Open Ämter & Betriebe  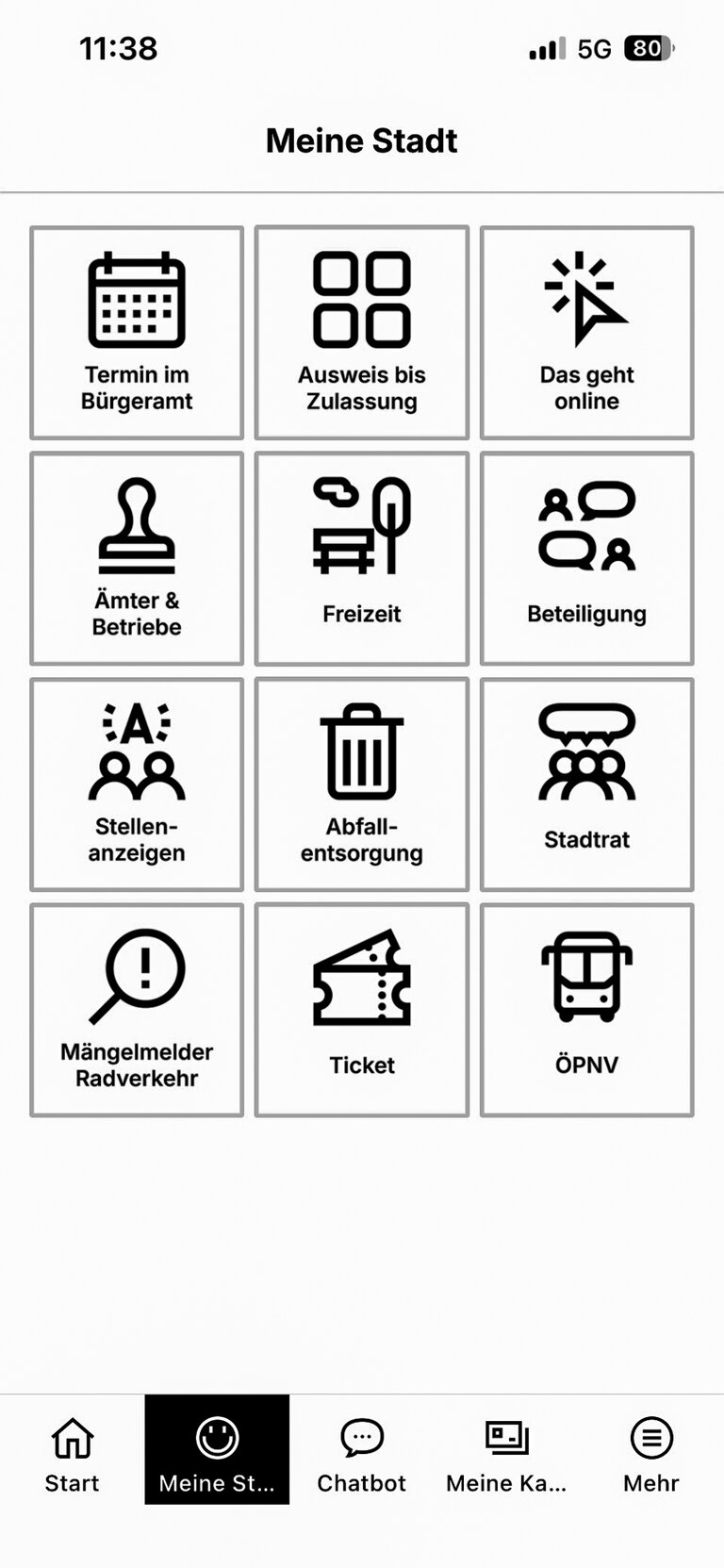pyautogui.click(x=137, y=558)
